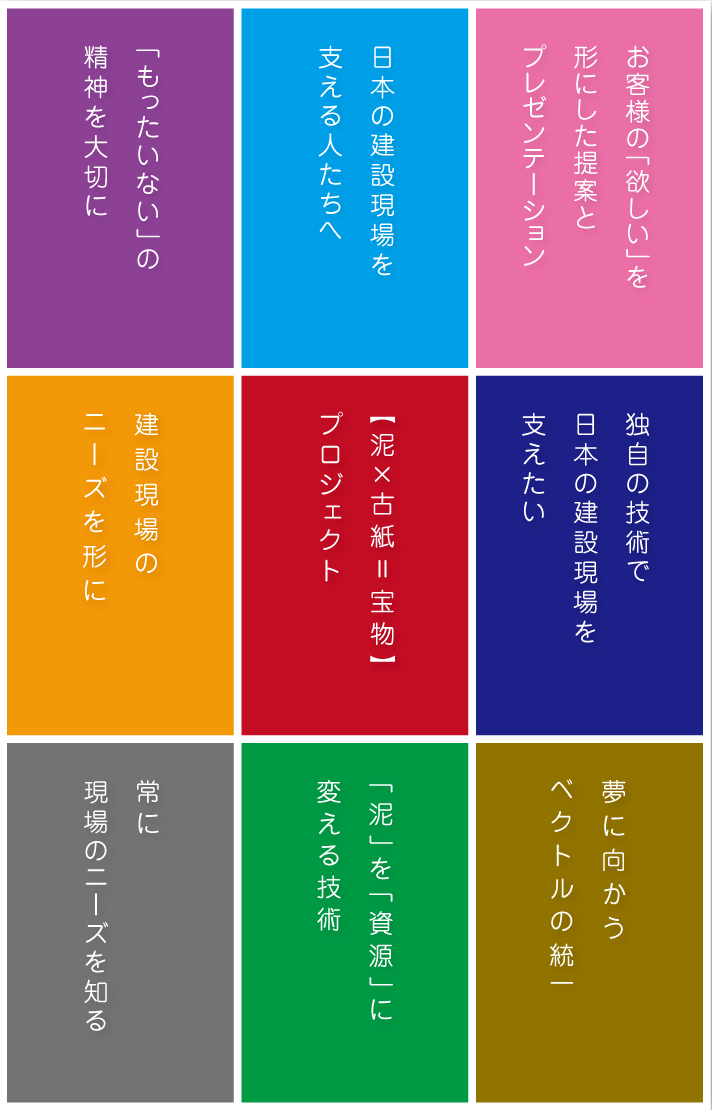Open the green「泥」を「資源」に変える技術 tile

[355, 922]
